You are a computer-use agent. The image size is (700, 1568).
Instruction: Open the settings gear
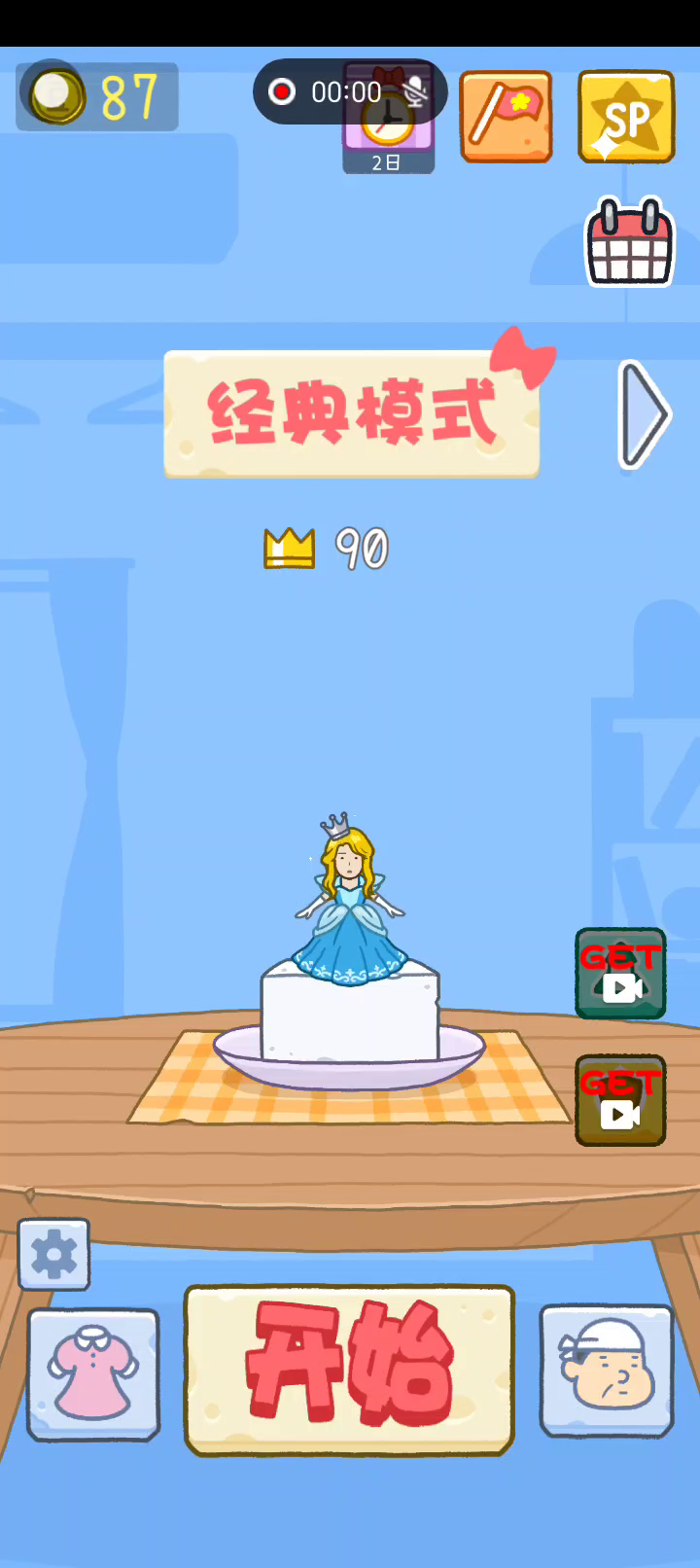pyautogui.click(x=54, y=1255)
